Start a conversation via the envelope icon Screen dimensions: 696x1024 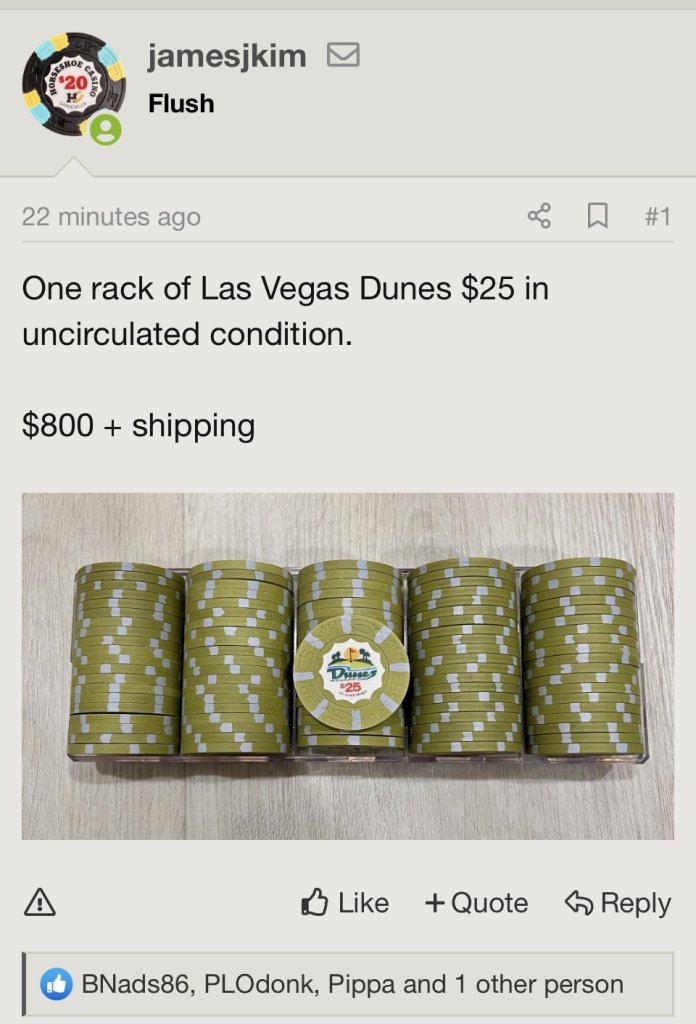[343, 56]
